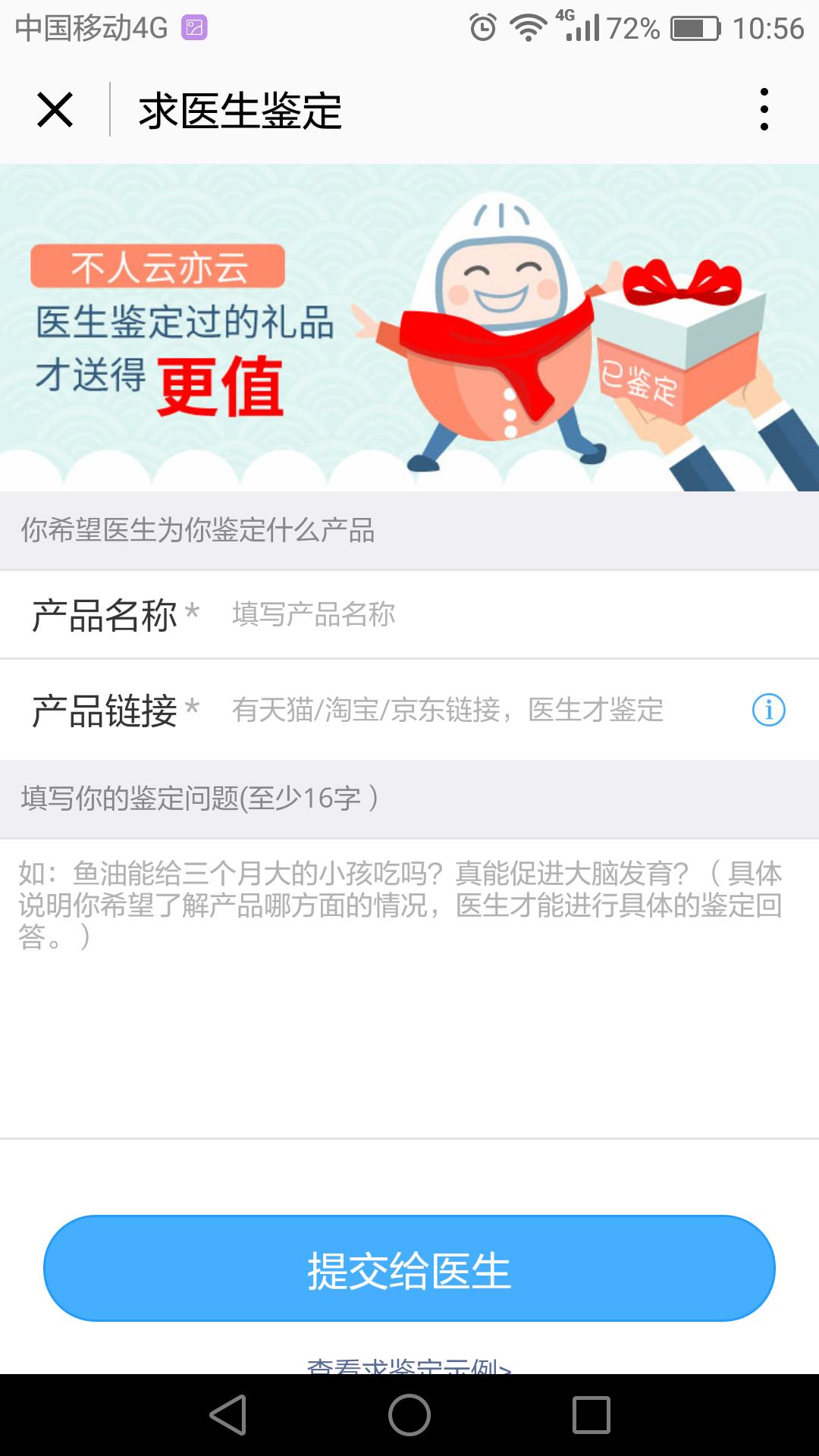The image size is (819, 1456).
Task: Open the 查看求鉴定示例 link
Action: point(409,1366)
